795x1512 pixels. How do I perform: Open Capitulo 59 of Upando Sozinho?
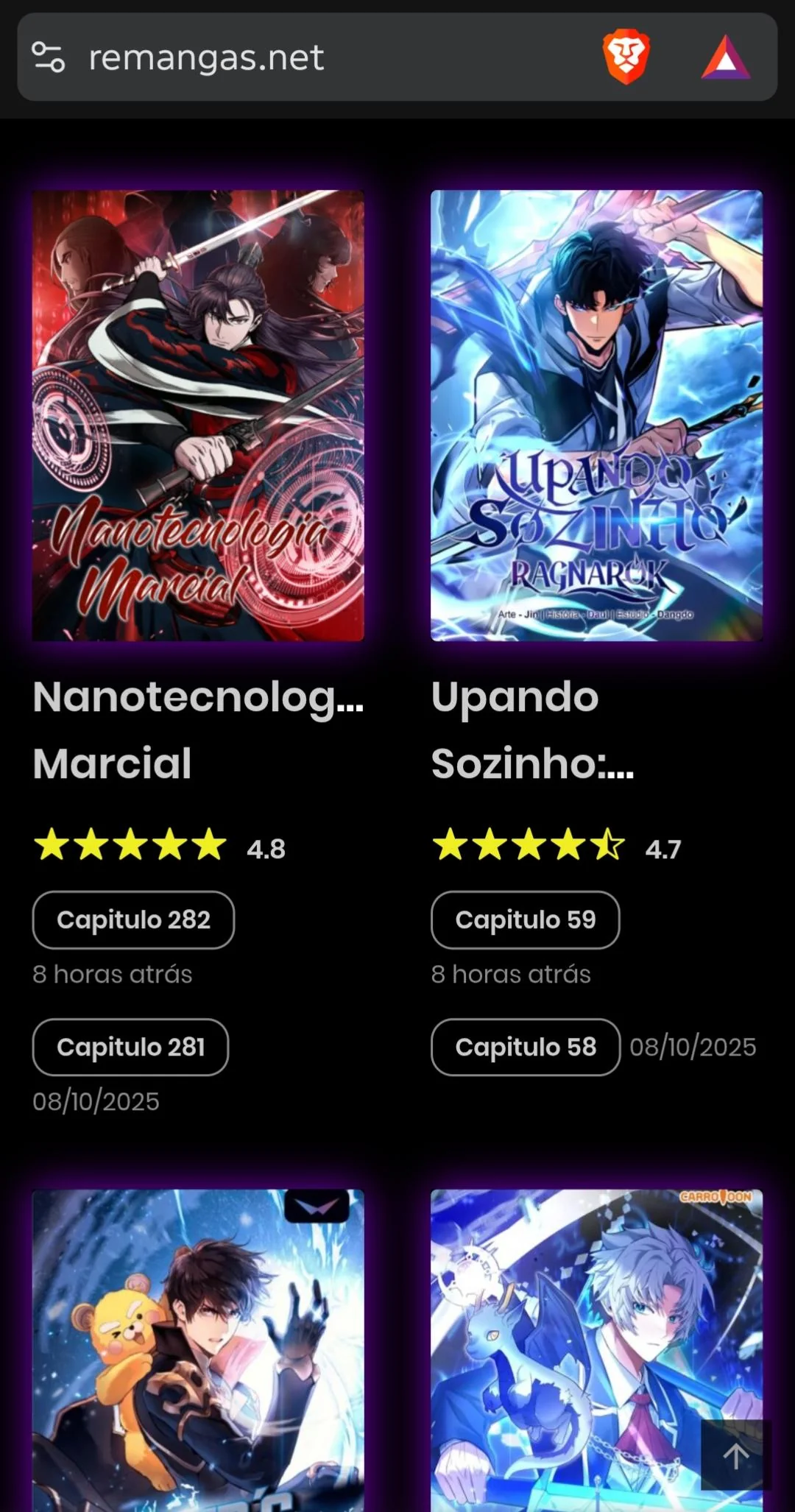point(524,919)
